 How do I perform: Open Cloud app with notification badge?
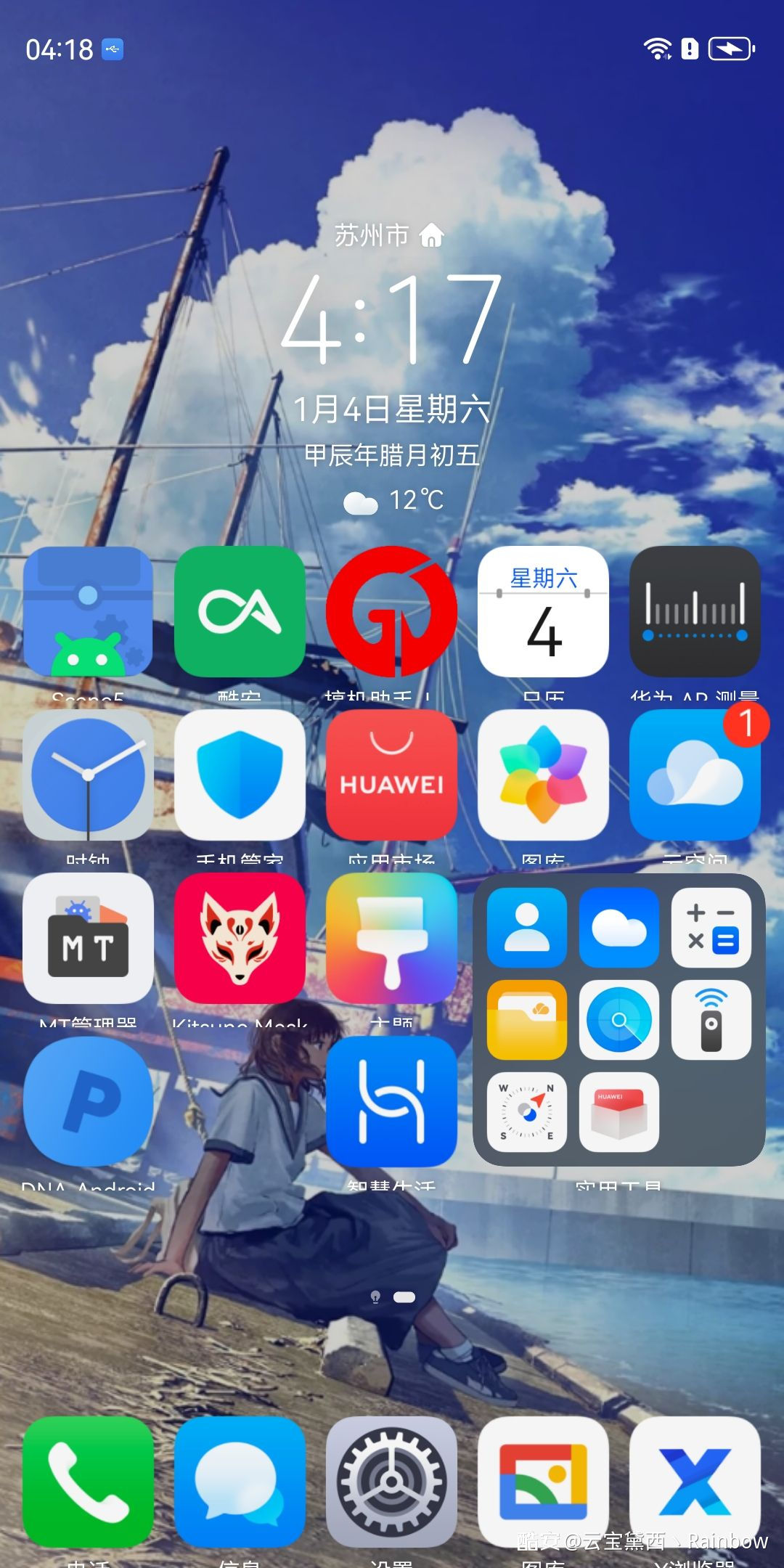coord(695,775)
